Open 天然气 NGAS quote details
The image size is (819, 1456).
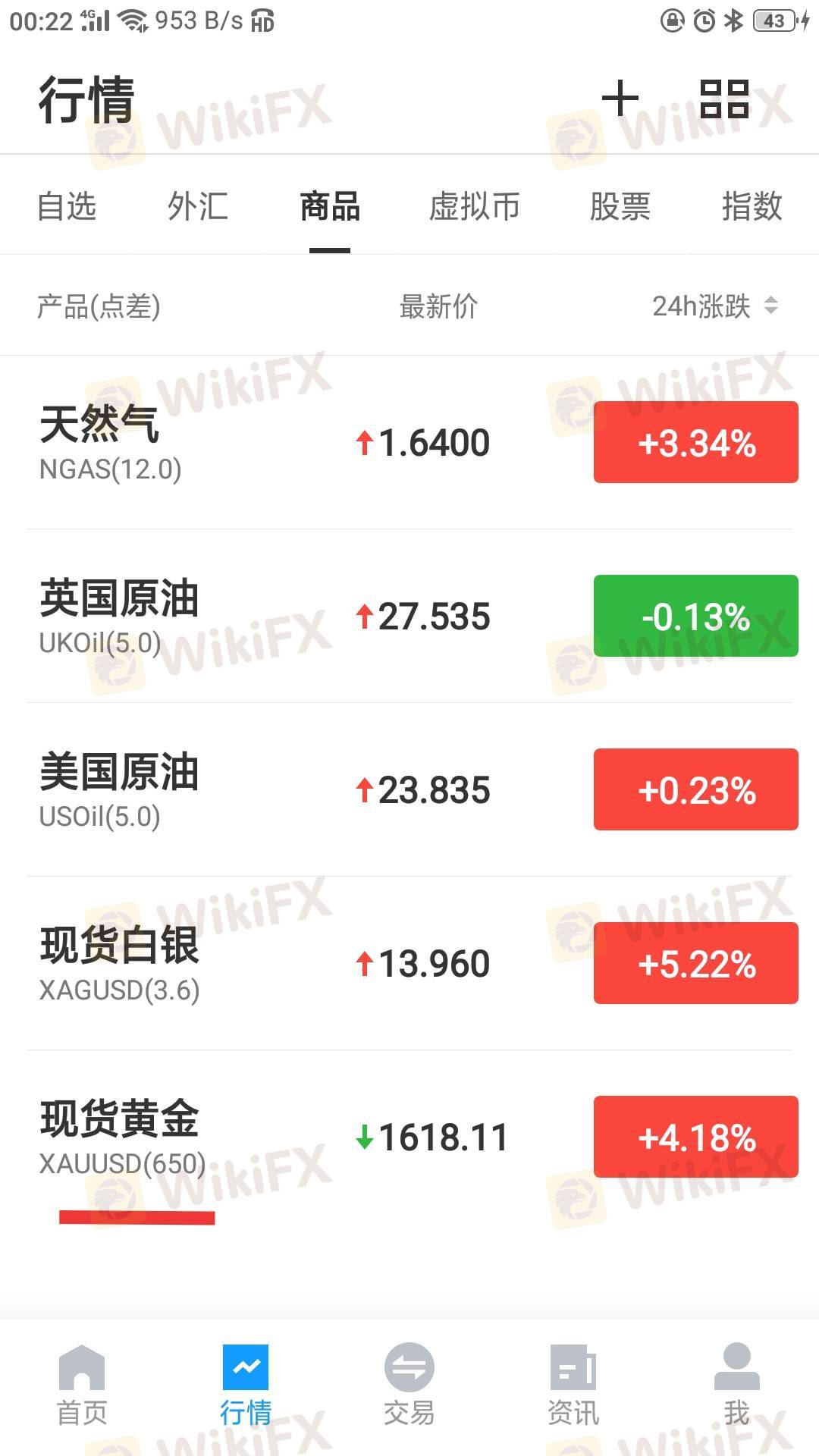[409, 442]
